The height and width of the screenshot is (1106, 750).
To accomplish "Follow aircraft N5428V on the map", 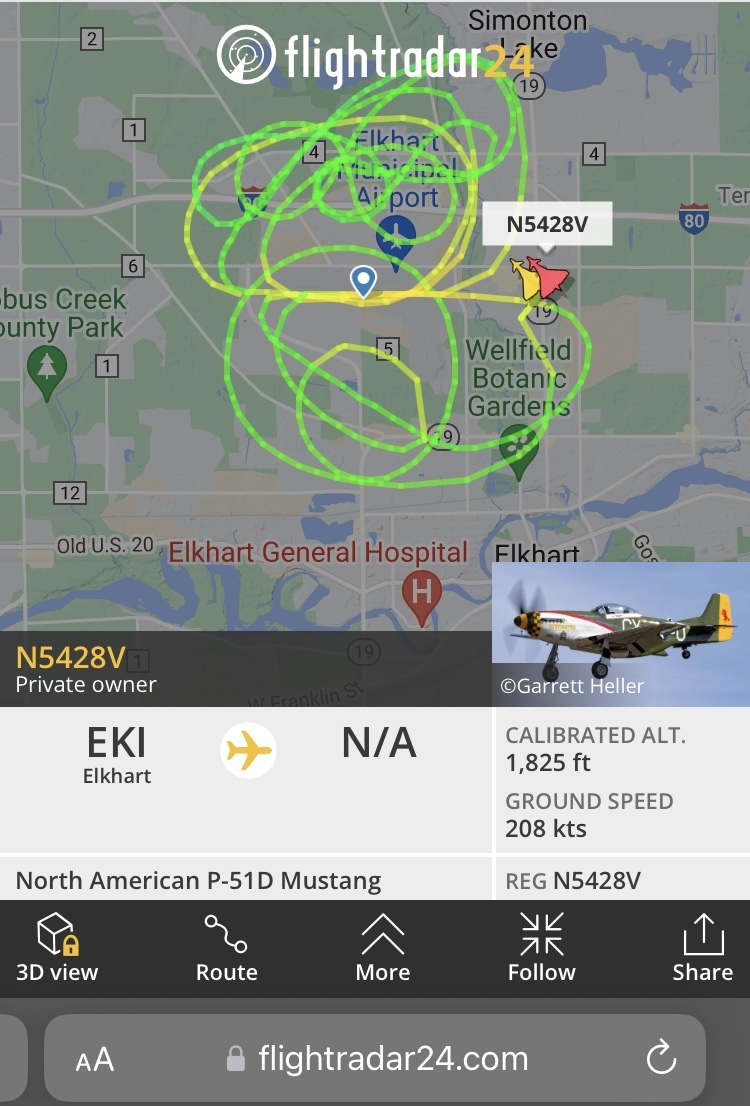I will (541, 948).
